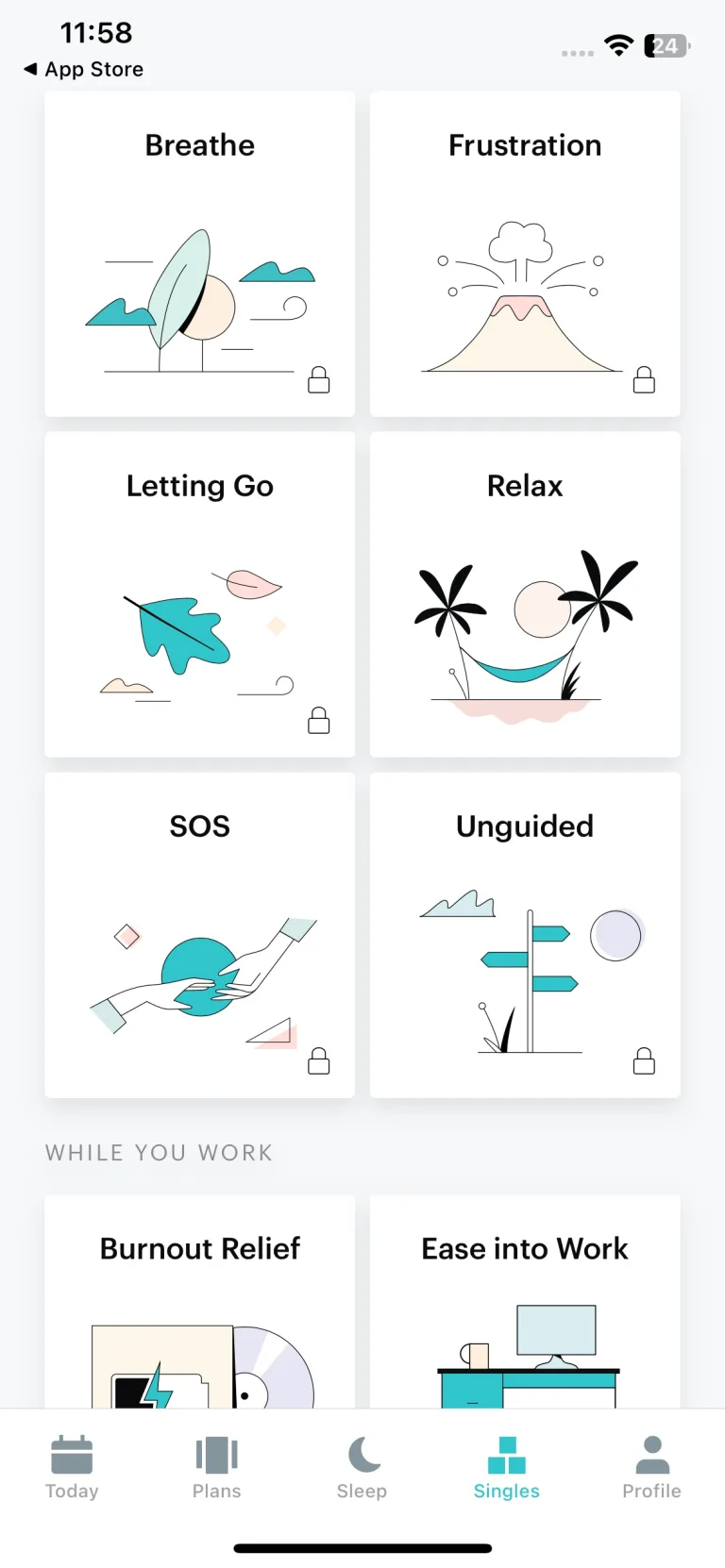Select the Letting Go meditation
Image resolution: width=725 pixels, height=1568 pixels.
point(199,594)
